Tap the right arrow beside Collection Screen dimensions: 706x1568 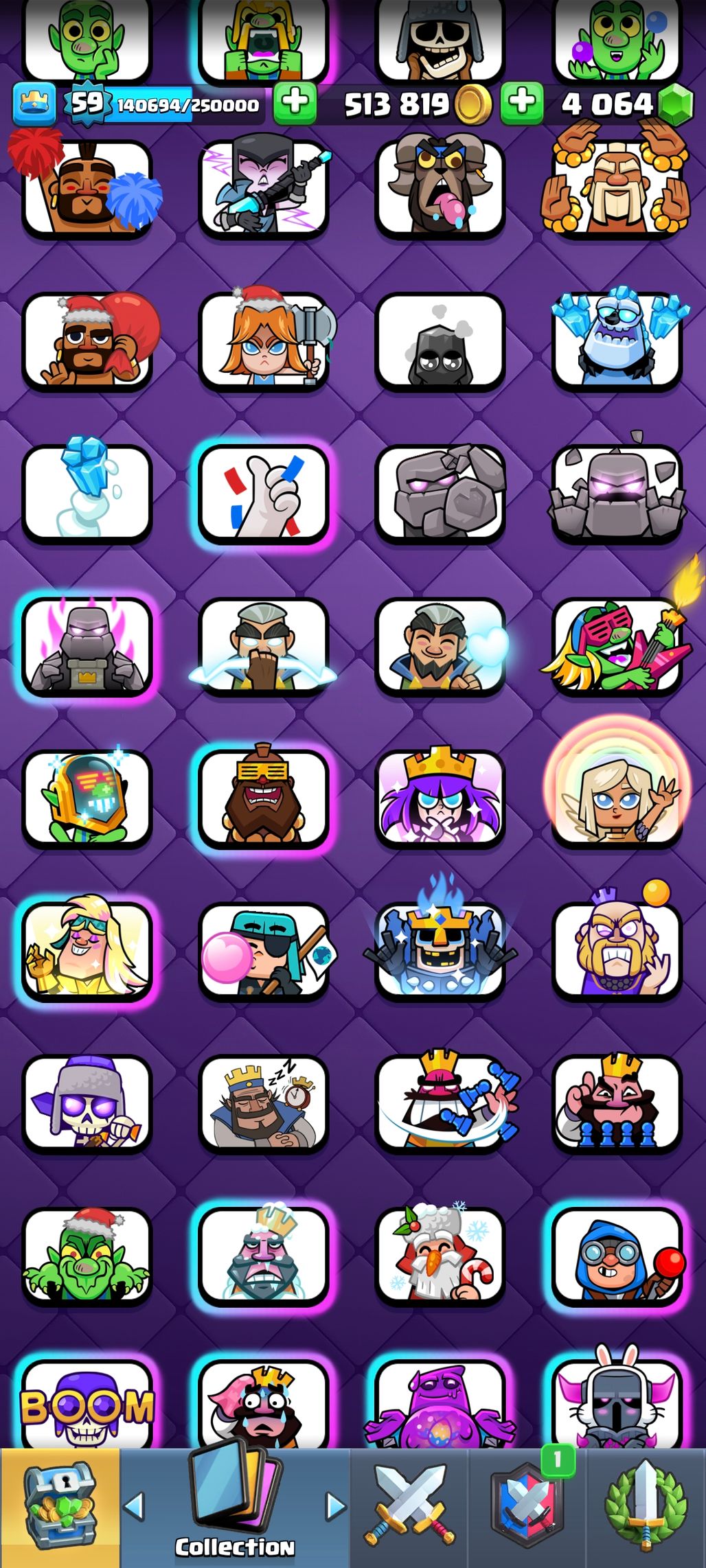coord(336,1506)
